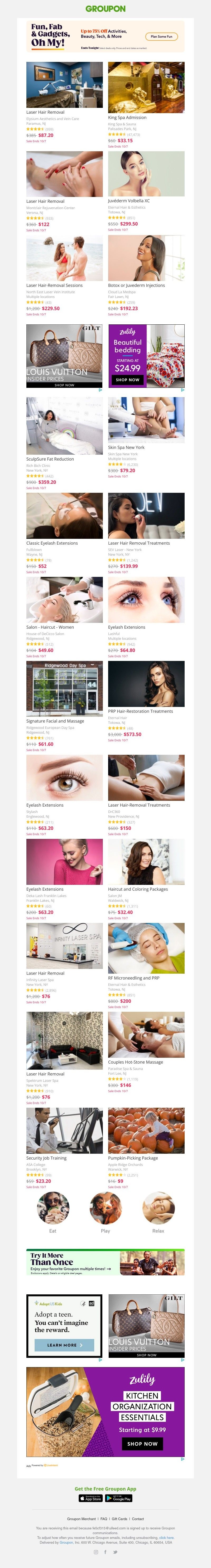
Task: Open the Pumpkin-Picking Package deal
Action: click(x=146, y=1130)
